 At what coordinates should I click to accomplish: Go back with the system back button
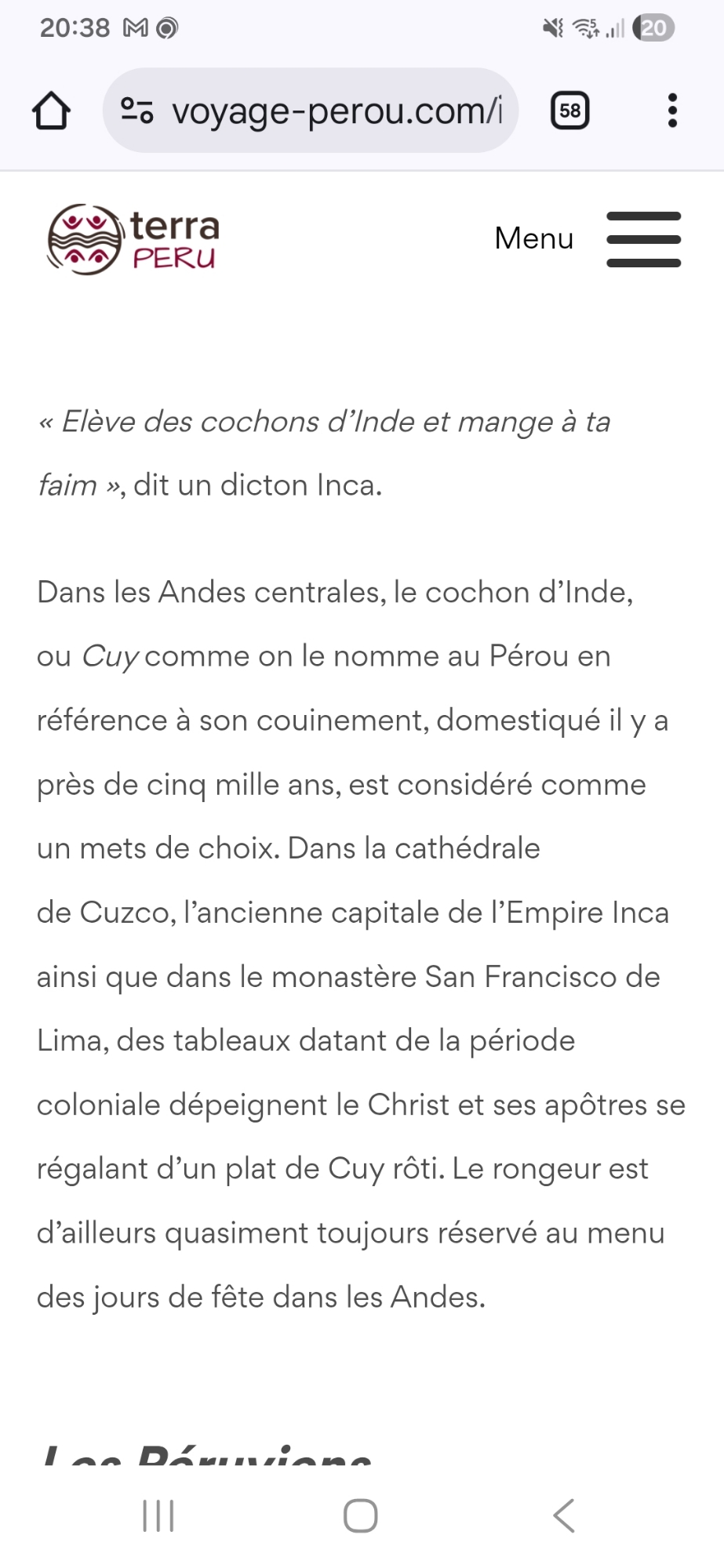[564, 1515]
